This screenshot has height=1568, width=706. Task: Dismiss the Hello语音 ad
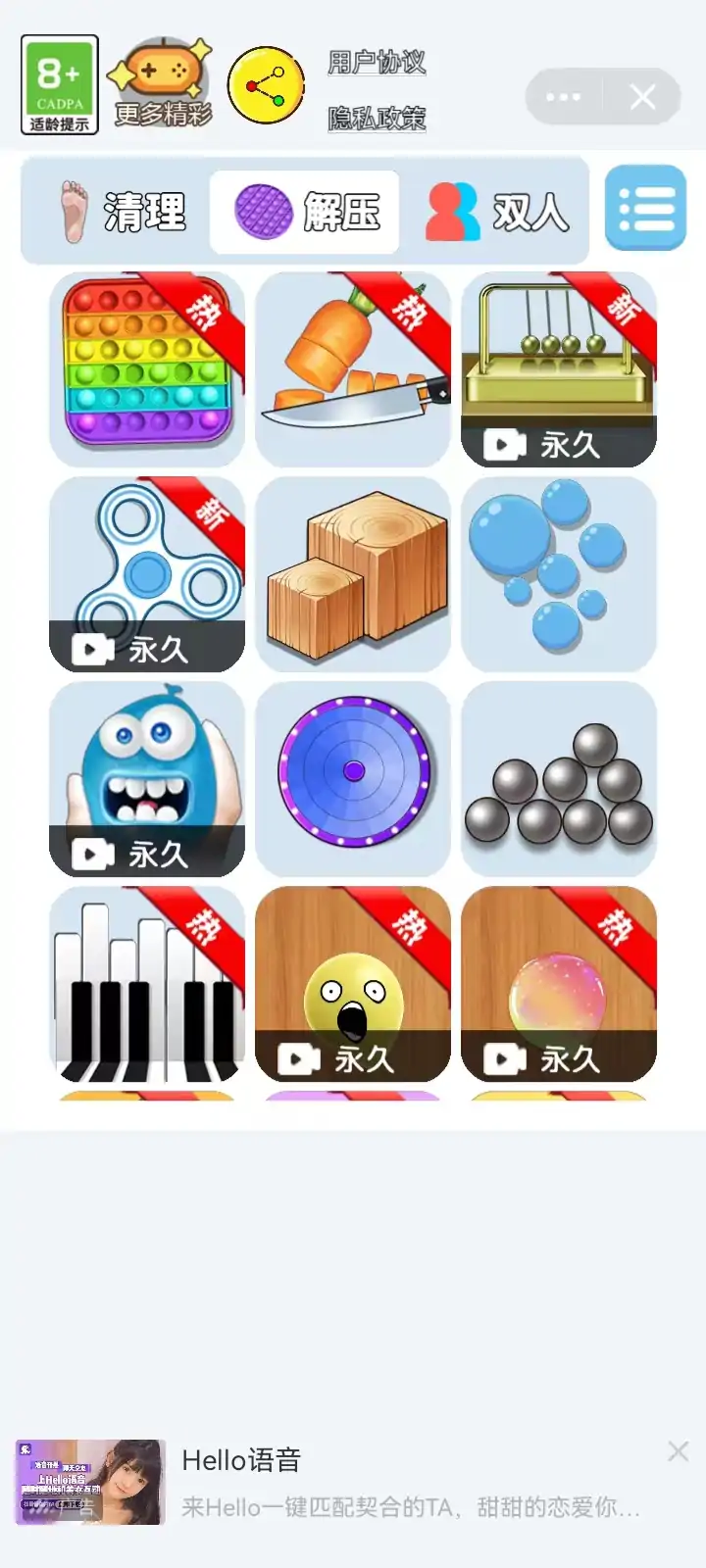click(678, 1451)
